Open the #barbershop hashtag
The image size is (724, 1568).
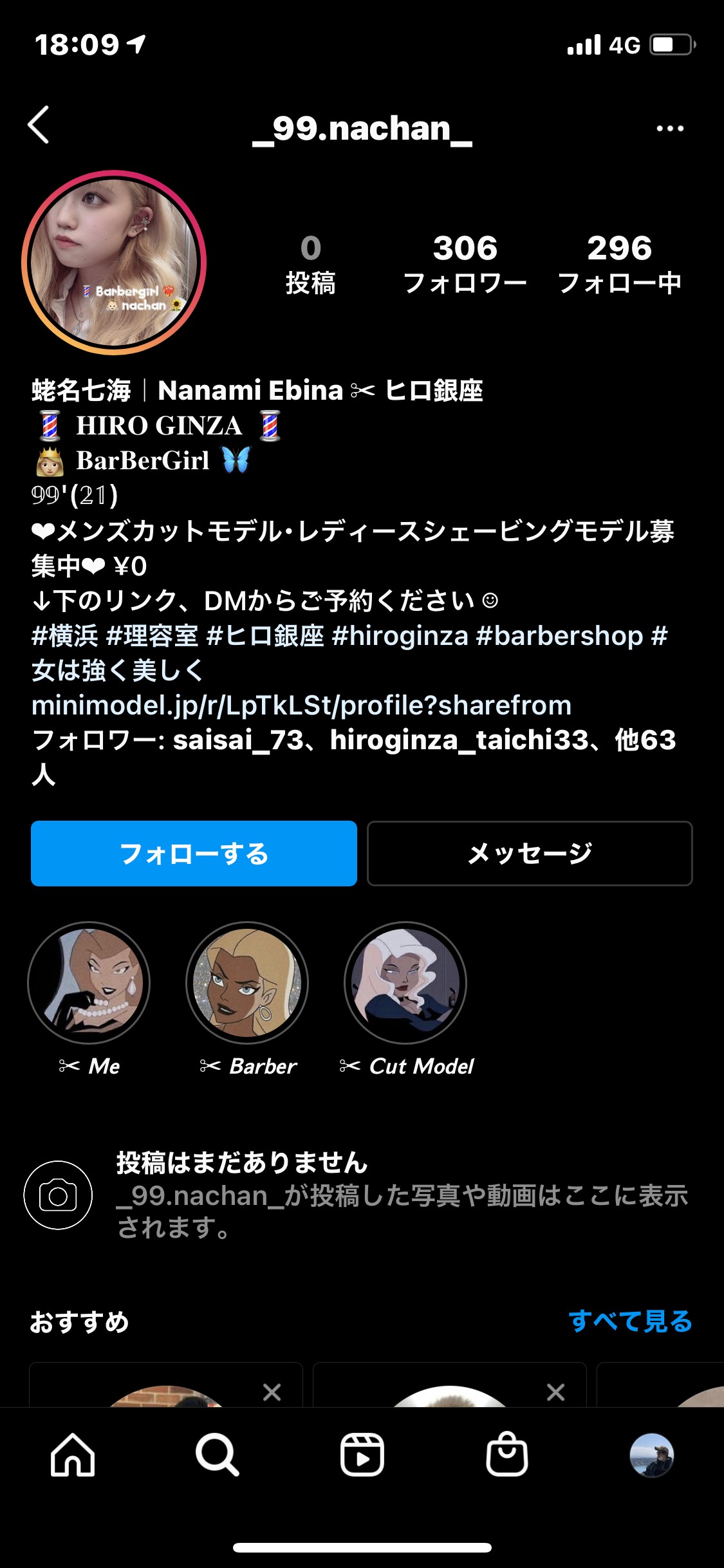(x=559, y=636)
